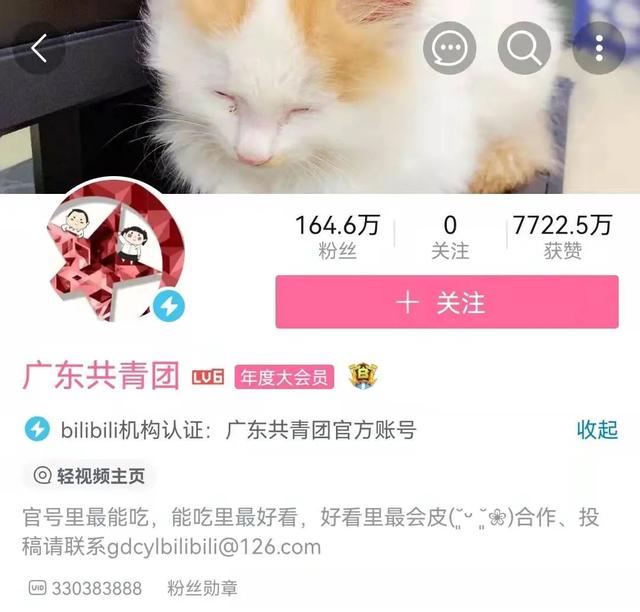This screenshot has height=612, width=640.
Task: Open the 轻视频主页 chip
Action: [90, 476]
